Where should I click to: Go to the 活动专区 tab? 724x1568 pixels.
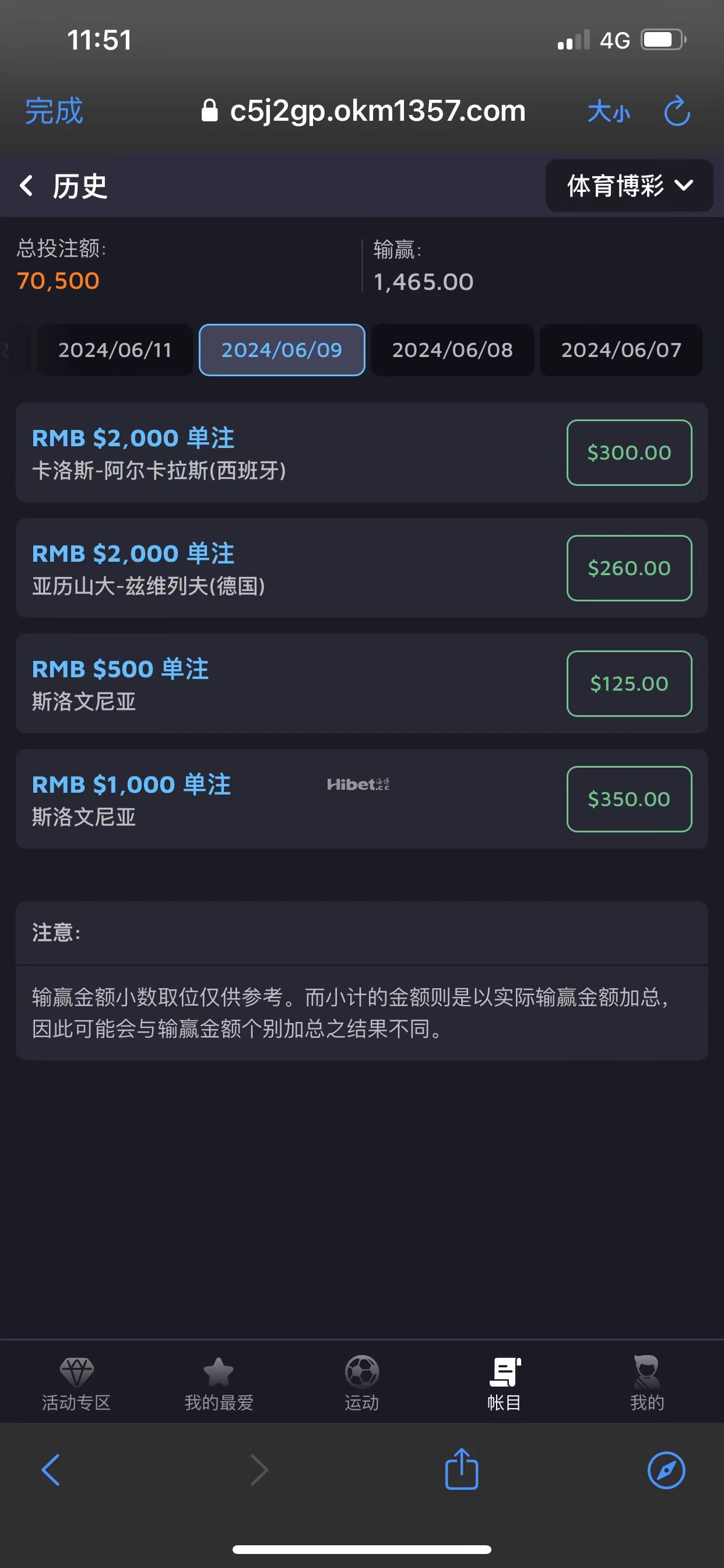coord(77,1383)
